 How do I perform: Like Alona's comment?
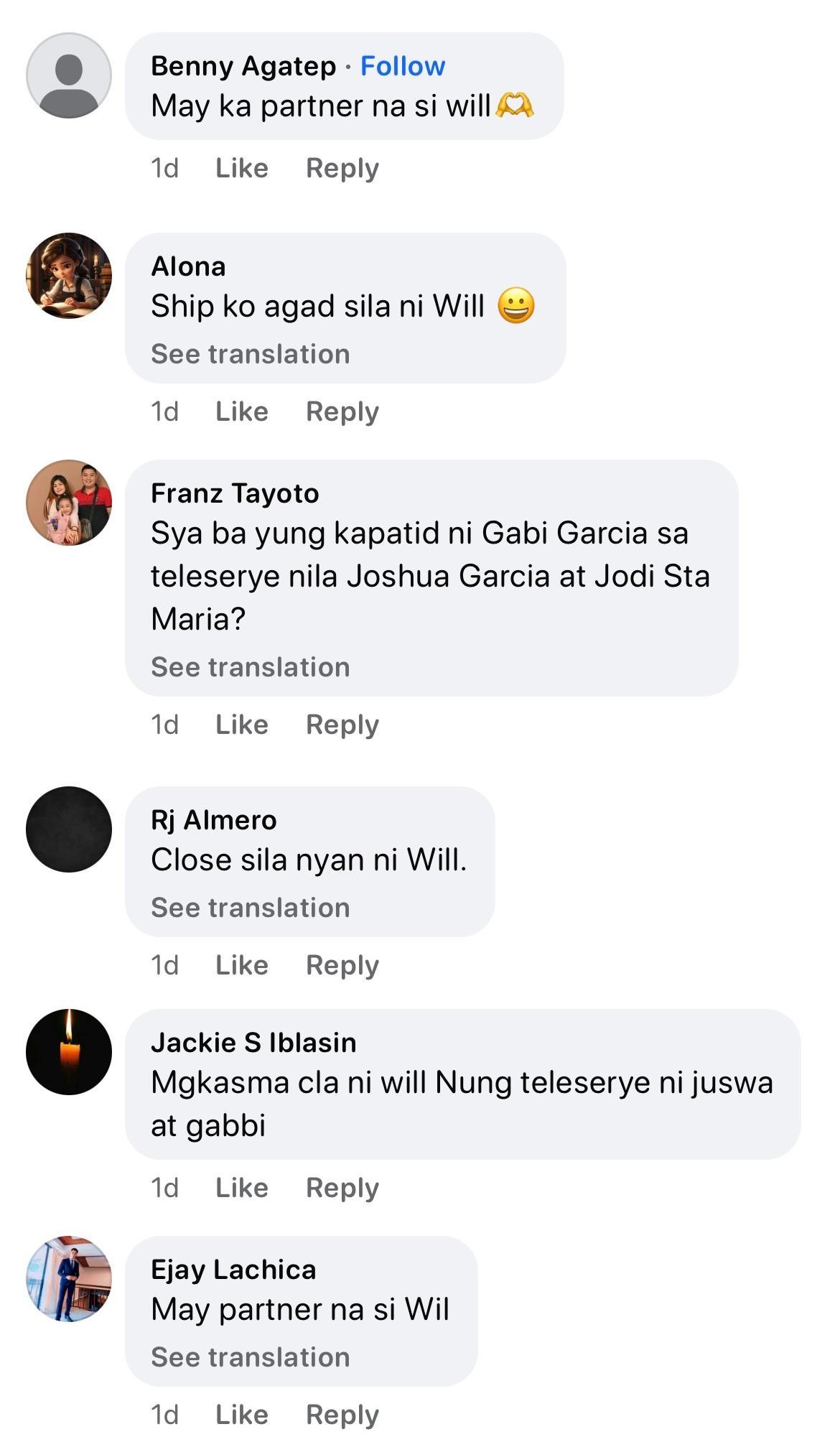tap(241, 411)
